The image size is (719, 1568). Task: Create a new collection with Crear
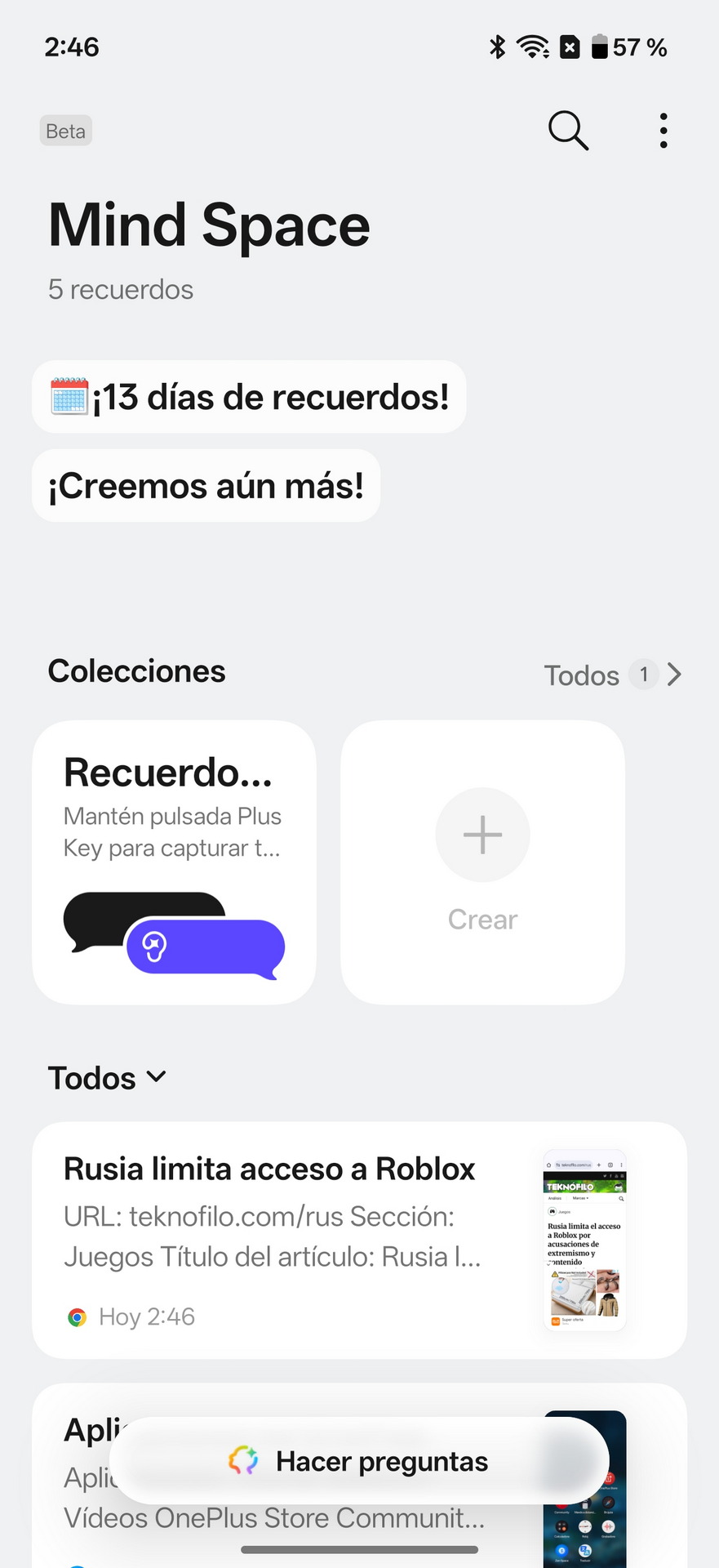tap(482, 862)
